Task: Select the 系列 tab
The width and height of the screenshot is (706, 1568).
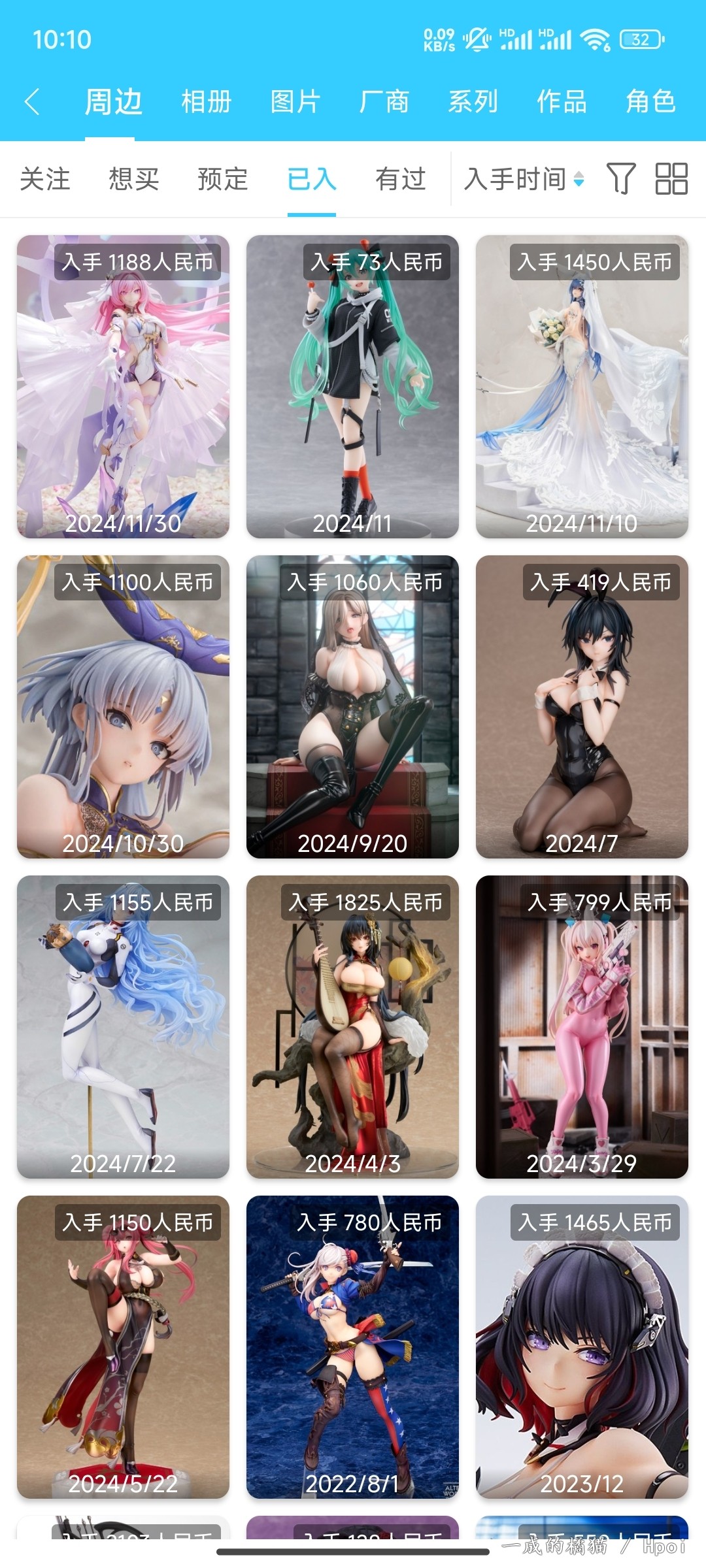Action: [473, 102]
